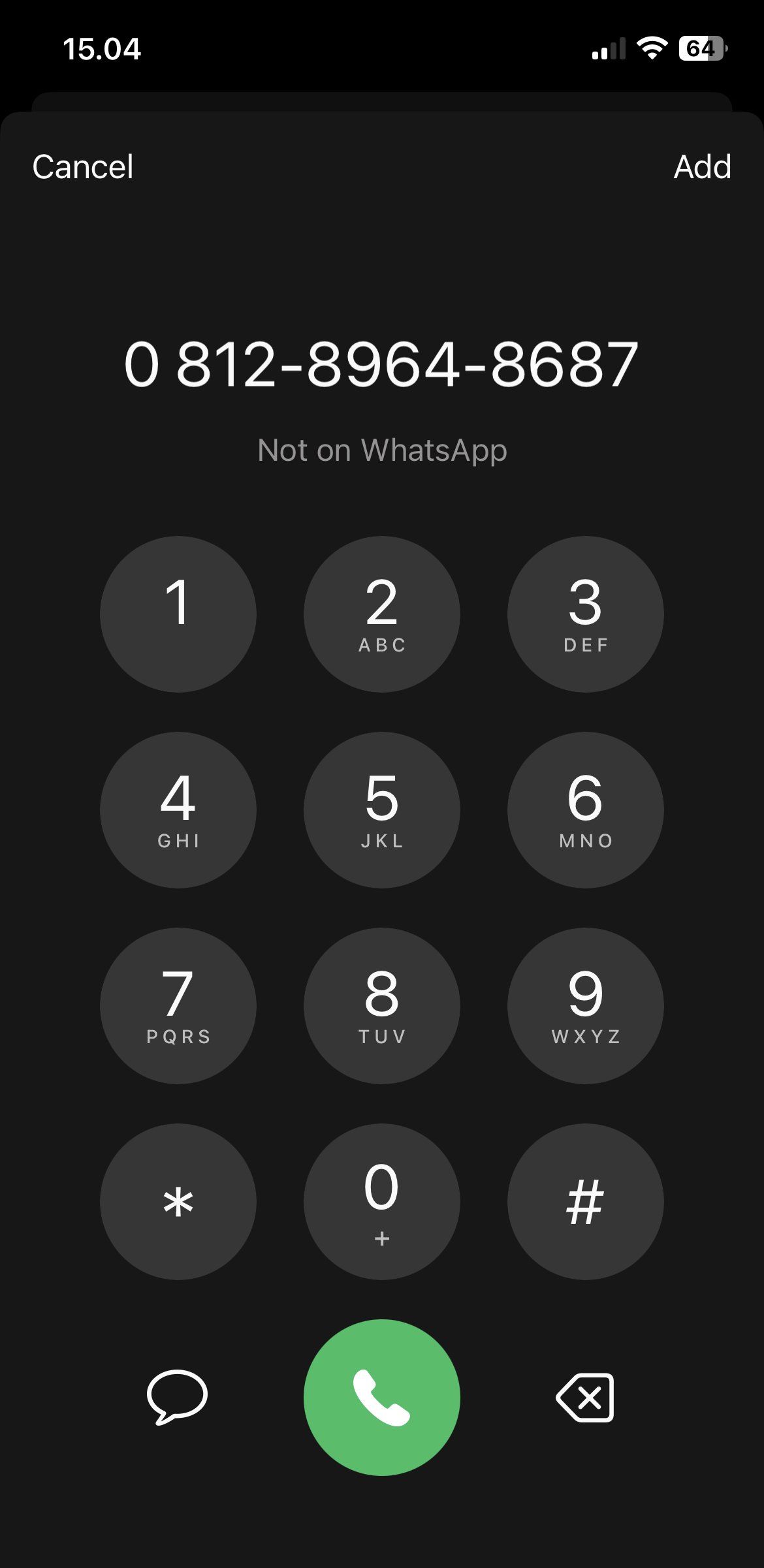The image size is (764, 1568).
Task: Enter digit 4 GHI
Action: pos(178,810)
